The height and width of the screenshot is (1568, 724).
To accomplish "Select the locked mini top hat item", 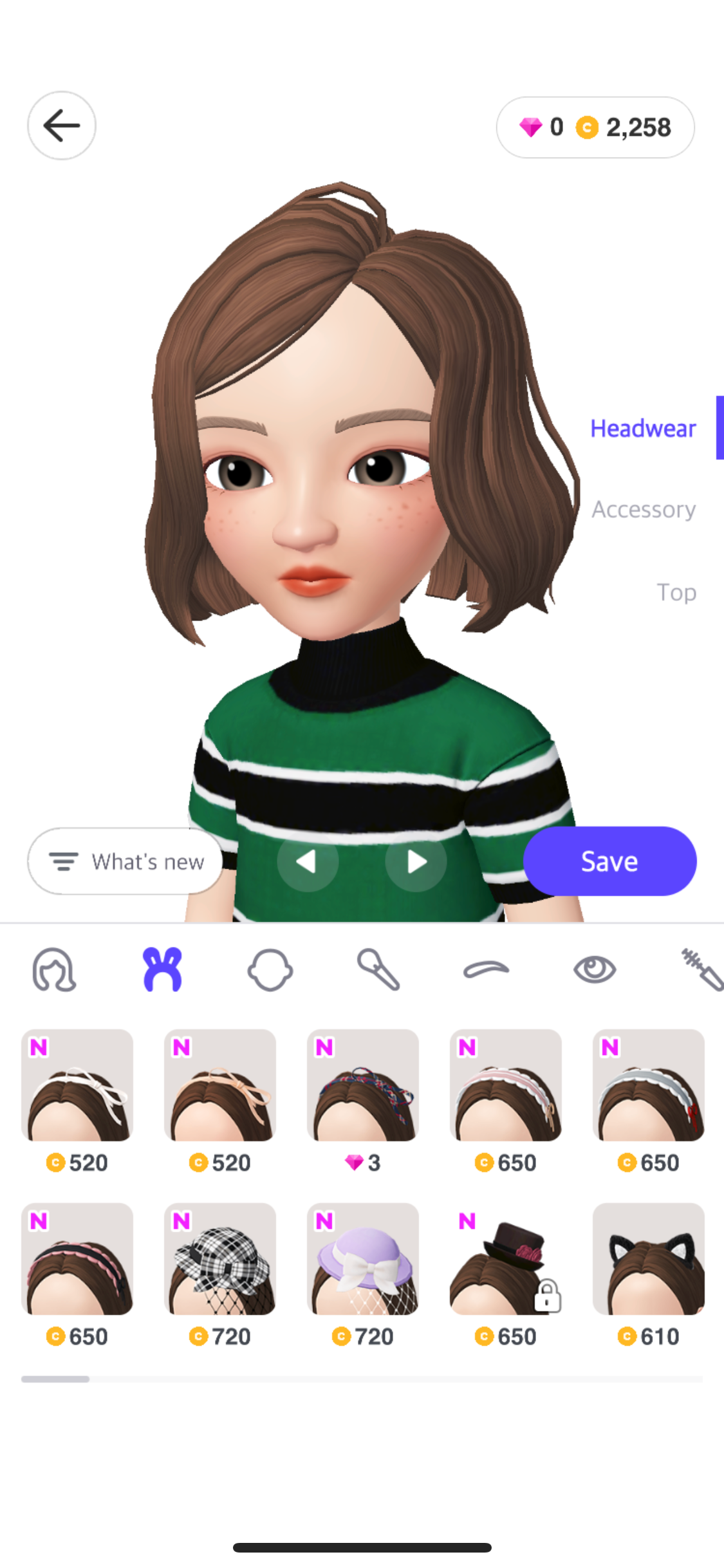I will coord(505,1258).
